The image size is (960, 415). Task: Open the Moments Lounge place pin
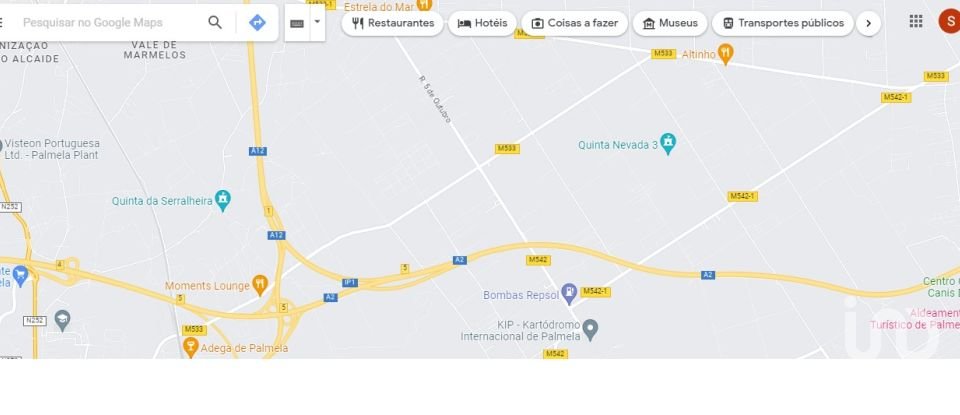pyautogui.click(x=260, y=285)
